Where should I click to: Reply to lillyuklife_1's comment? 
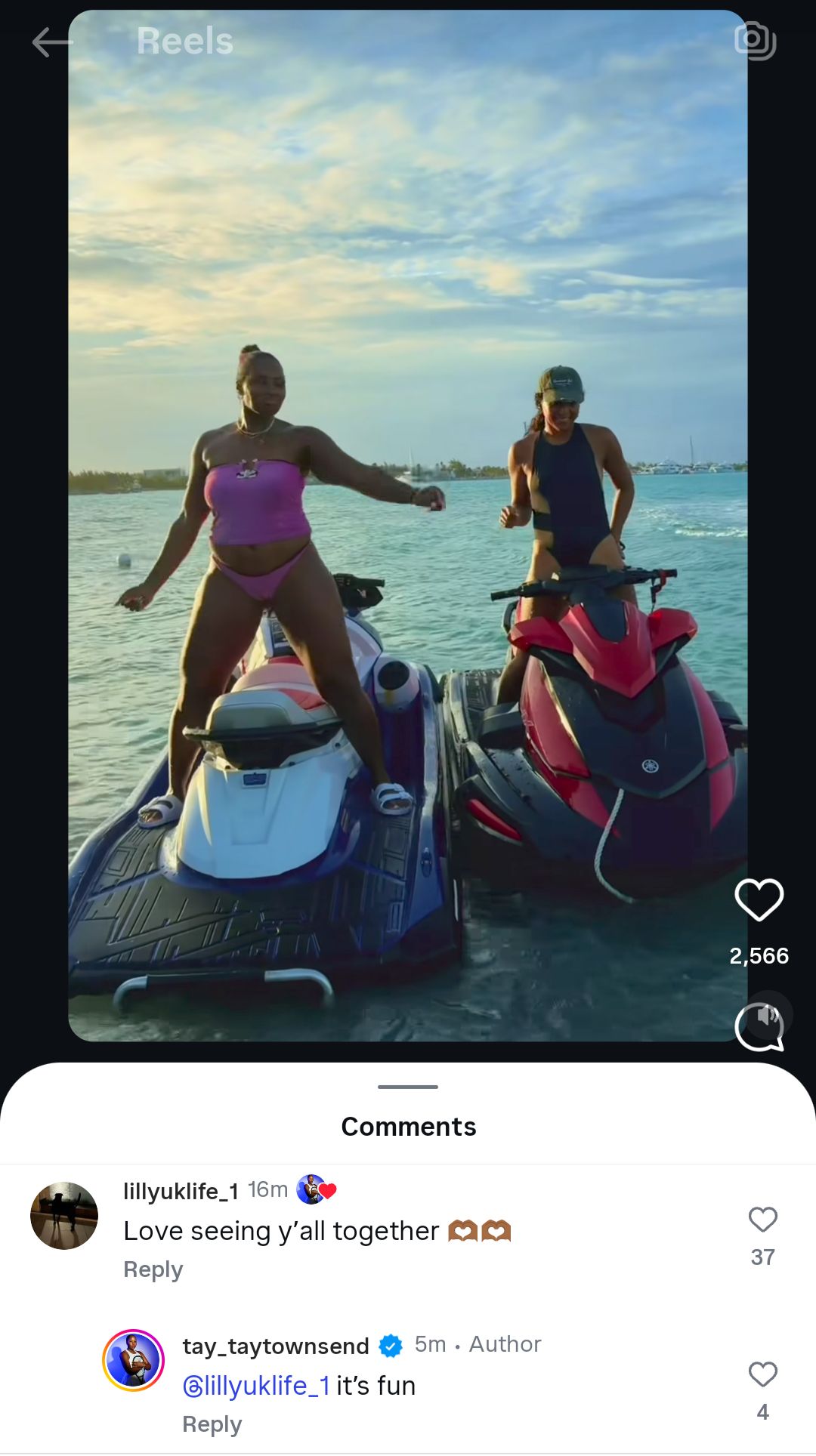tap(153, 1269)
